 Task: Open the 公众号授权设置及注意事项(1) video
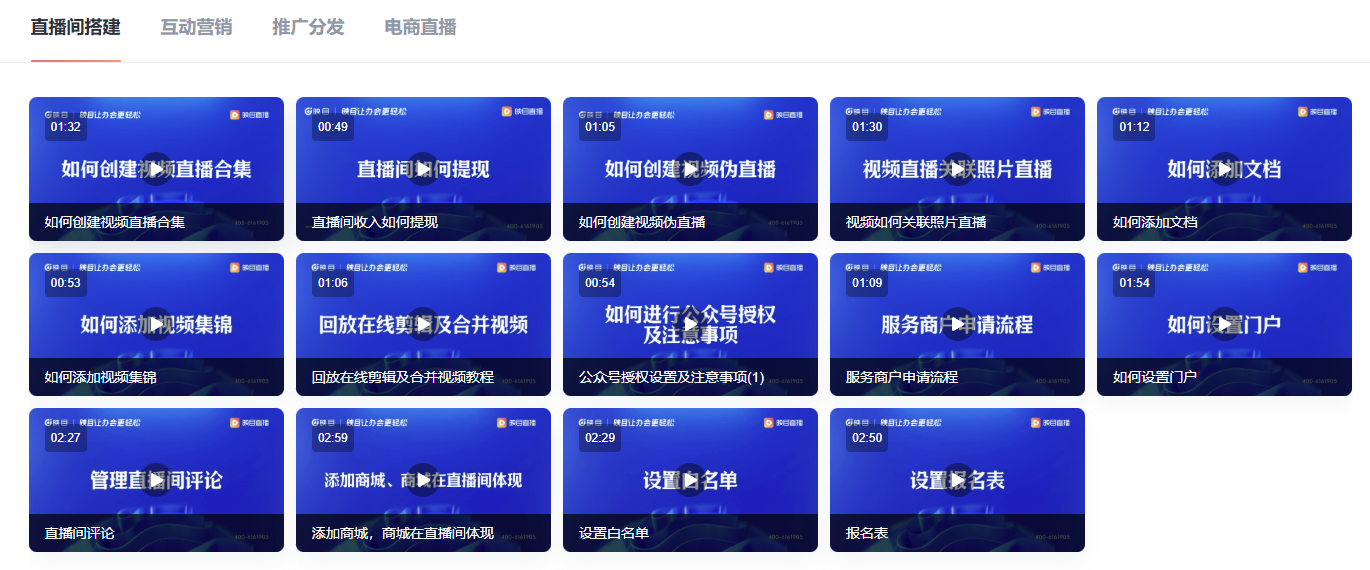tap(690, 324)
